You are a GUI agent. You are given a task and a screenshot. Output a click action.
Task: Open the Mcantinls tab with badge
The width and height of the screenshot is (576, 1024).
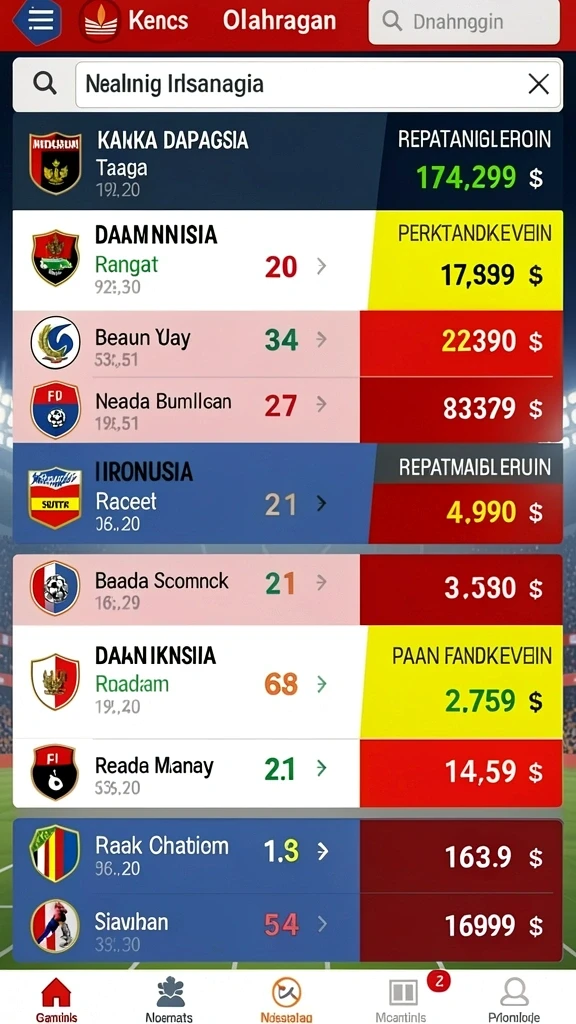pyautogui.click(x=402, y=999)
